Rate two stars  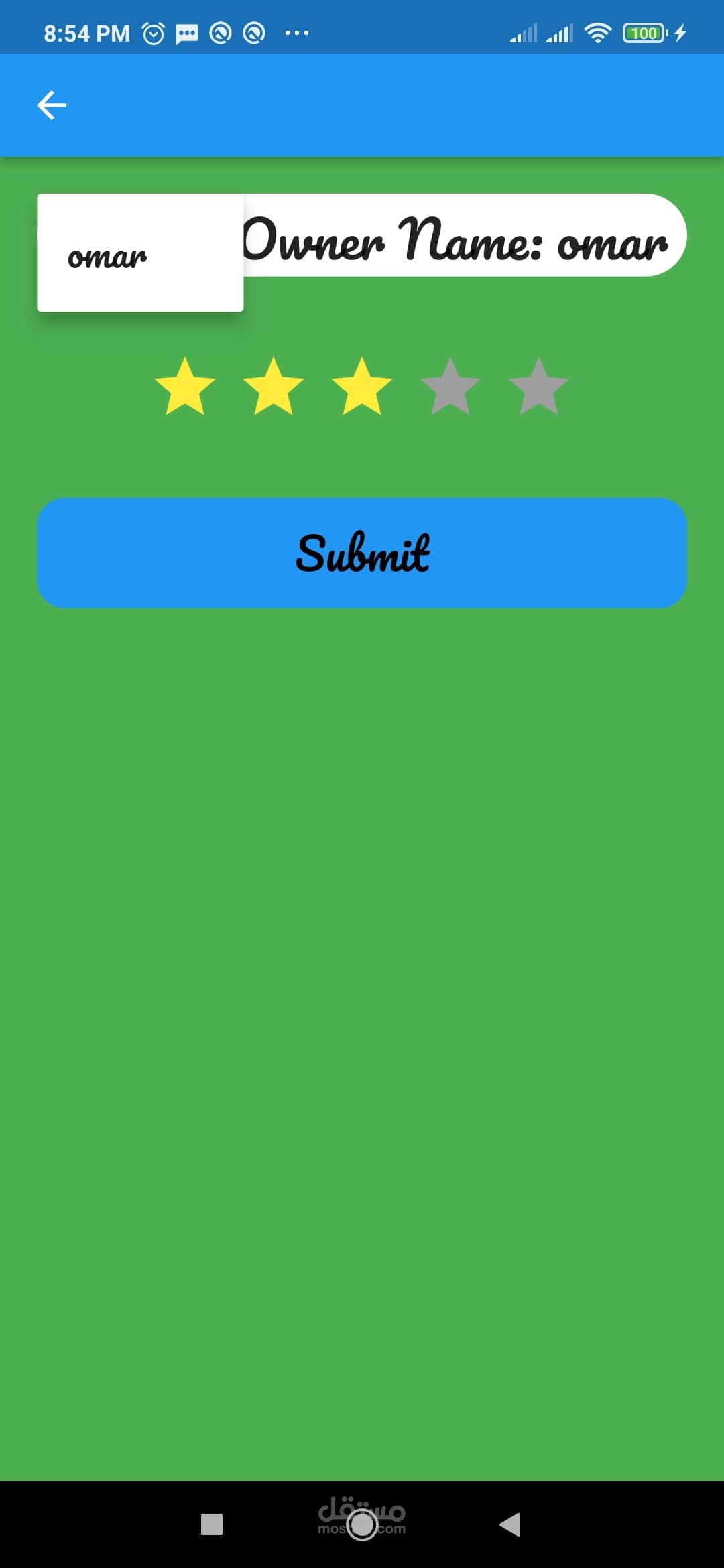tap(274, 387)
